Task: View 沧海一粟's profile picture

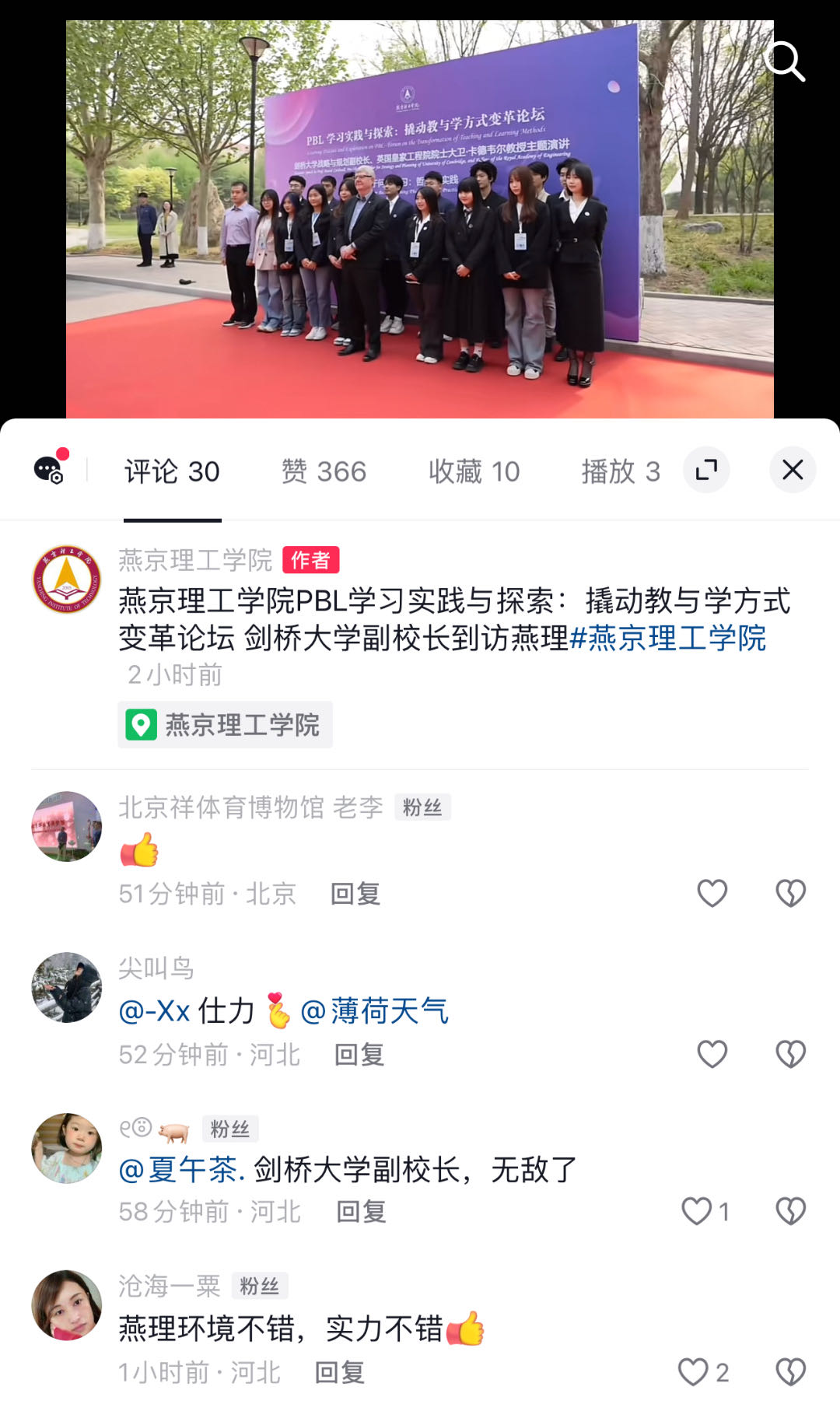Action: pos(67,1305)
